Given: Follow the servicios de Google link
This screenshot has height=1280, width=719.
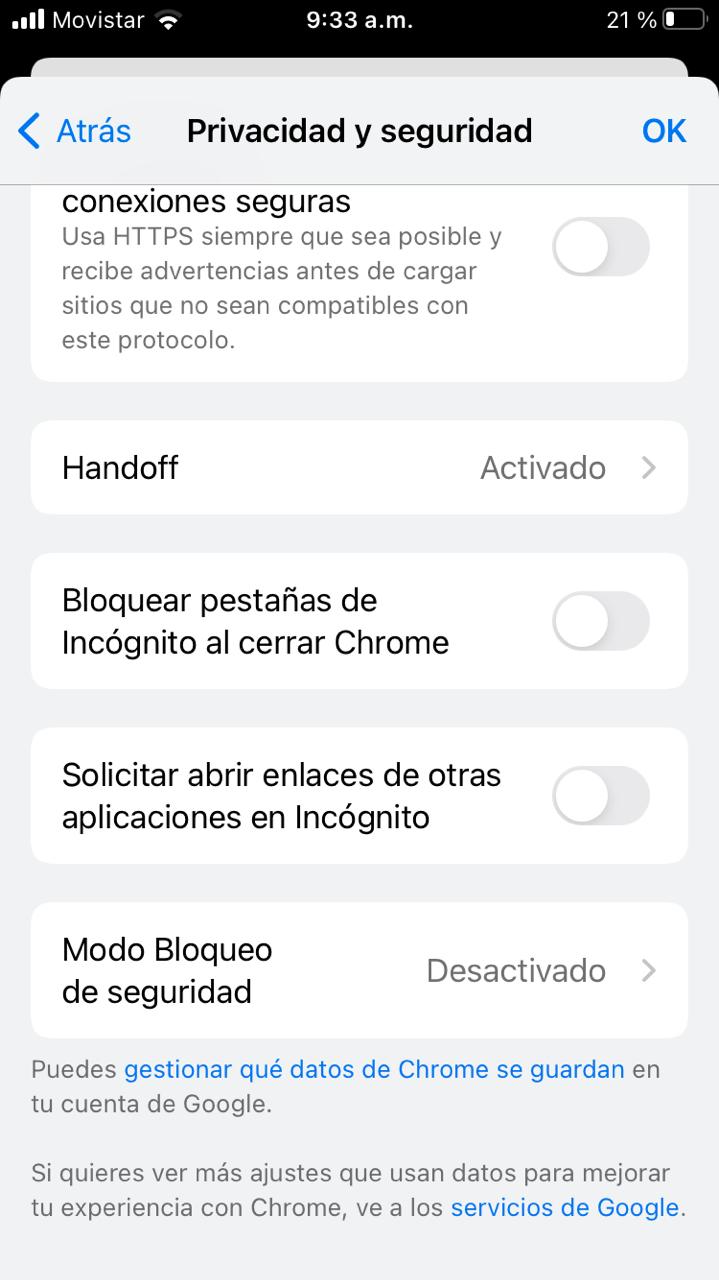Looking at the screenshot, I should [x=565, y=1208].
